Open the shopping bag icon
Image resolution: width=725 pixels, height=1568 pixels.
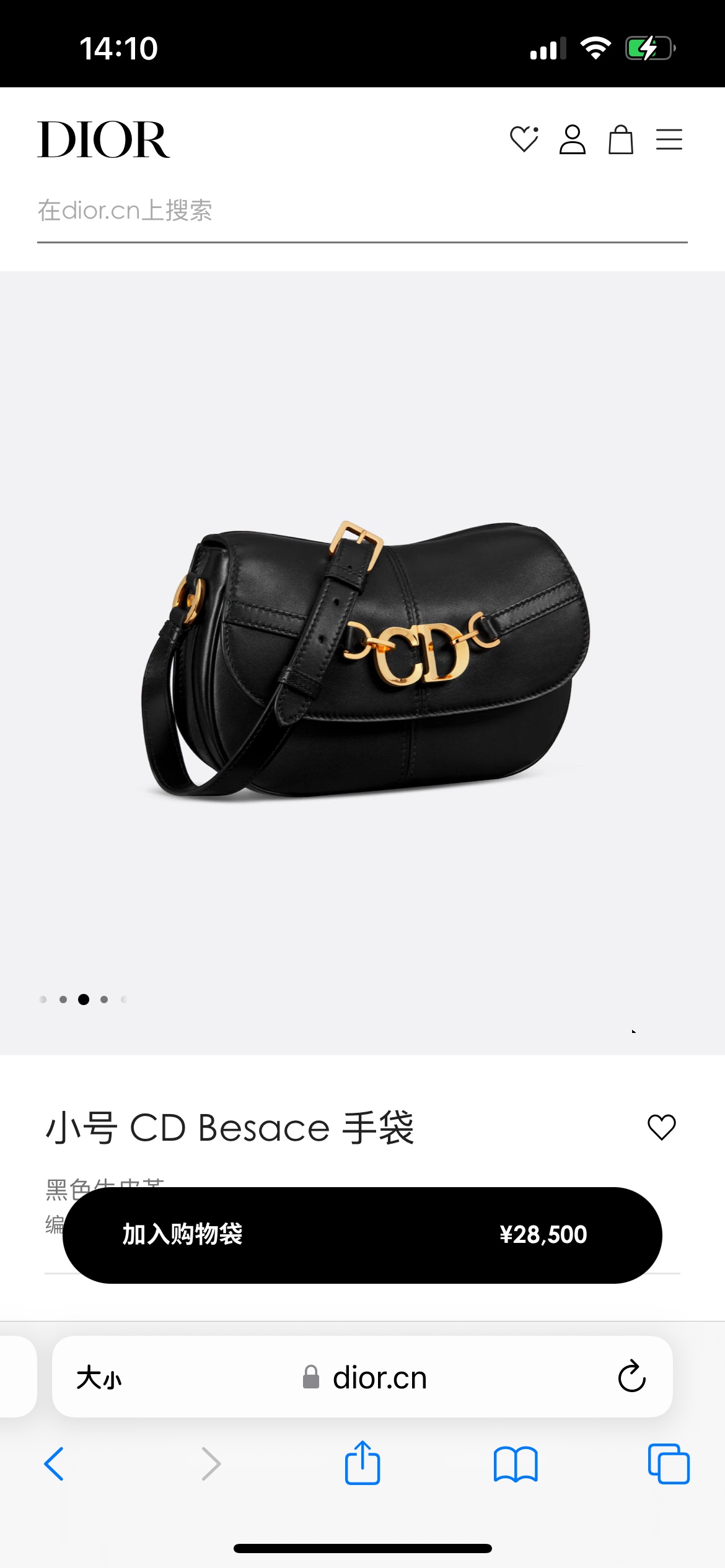(620, 139)
